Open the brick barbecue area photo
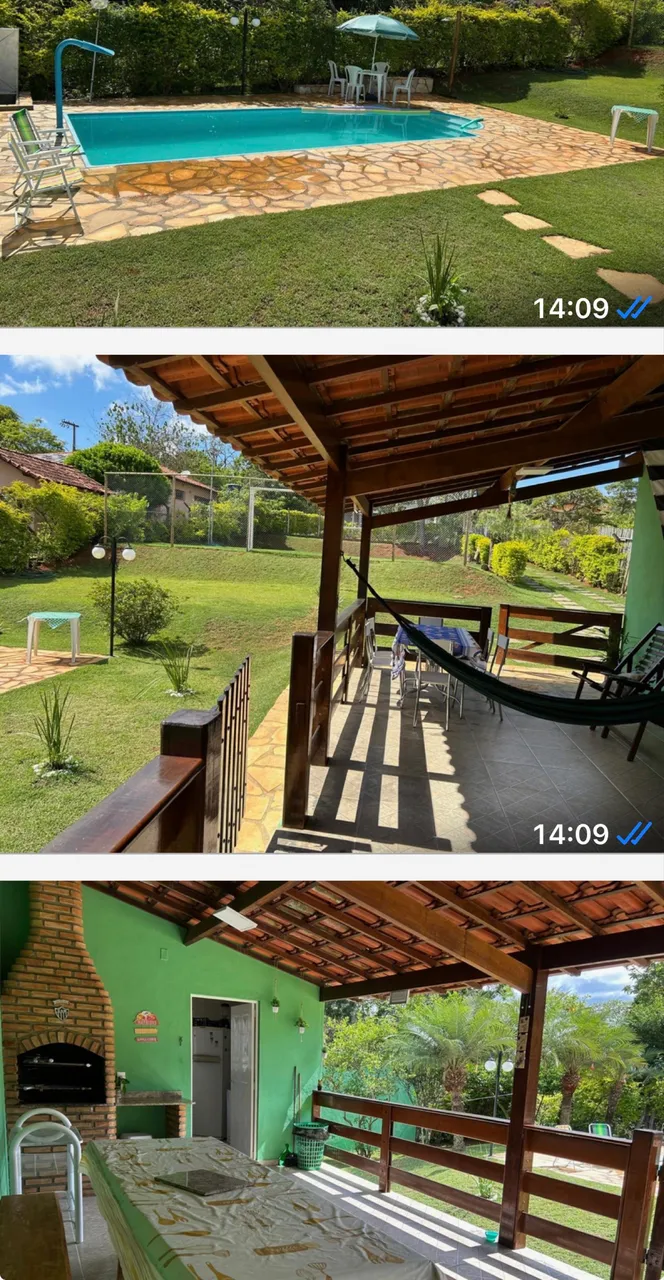The image size is (664, 1280). tap(332, 1080)
